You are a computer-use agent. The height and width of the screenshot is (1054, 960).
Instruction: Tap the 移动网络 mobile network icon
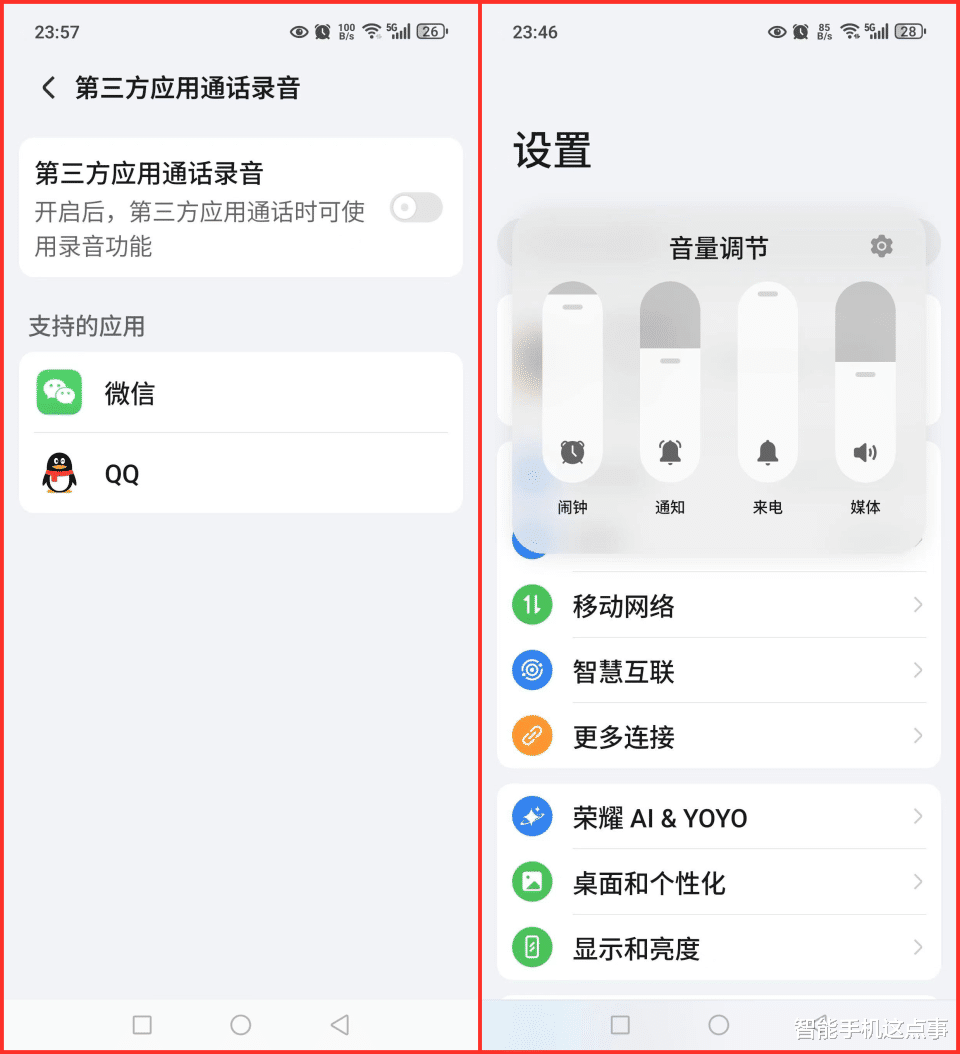click(x=531, y=604)
